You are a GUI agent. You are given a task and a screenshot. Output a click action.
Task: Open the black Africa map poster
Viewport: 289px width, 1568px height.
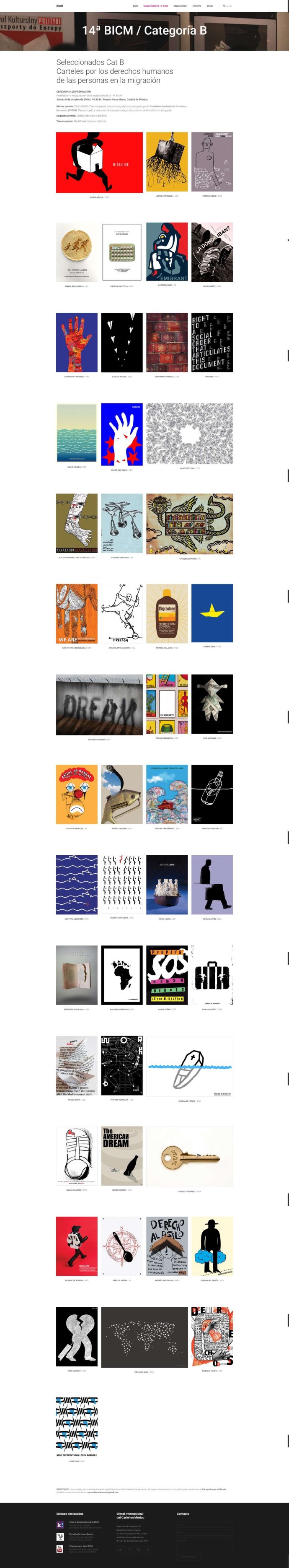click(x=122, y=974)
